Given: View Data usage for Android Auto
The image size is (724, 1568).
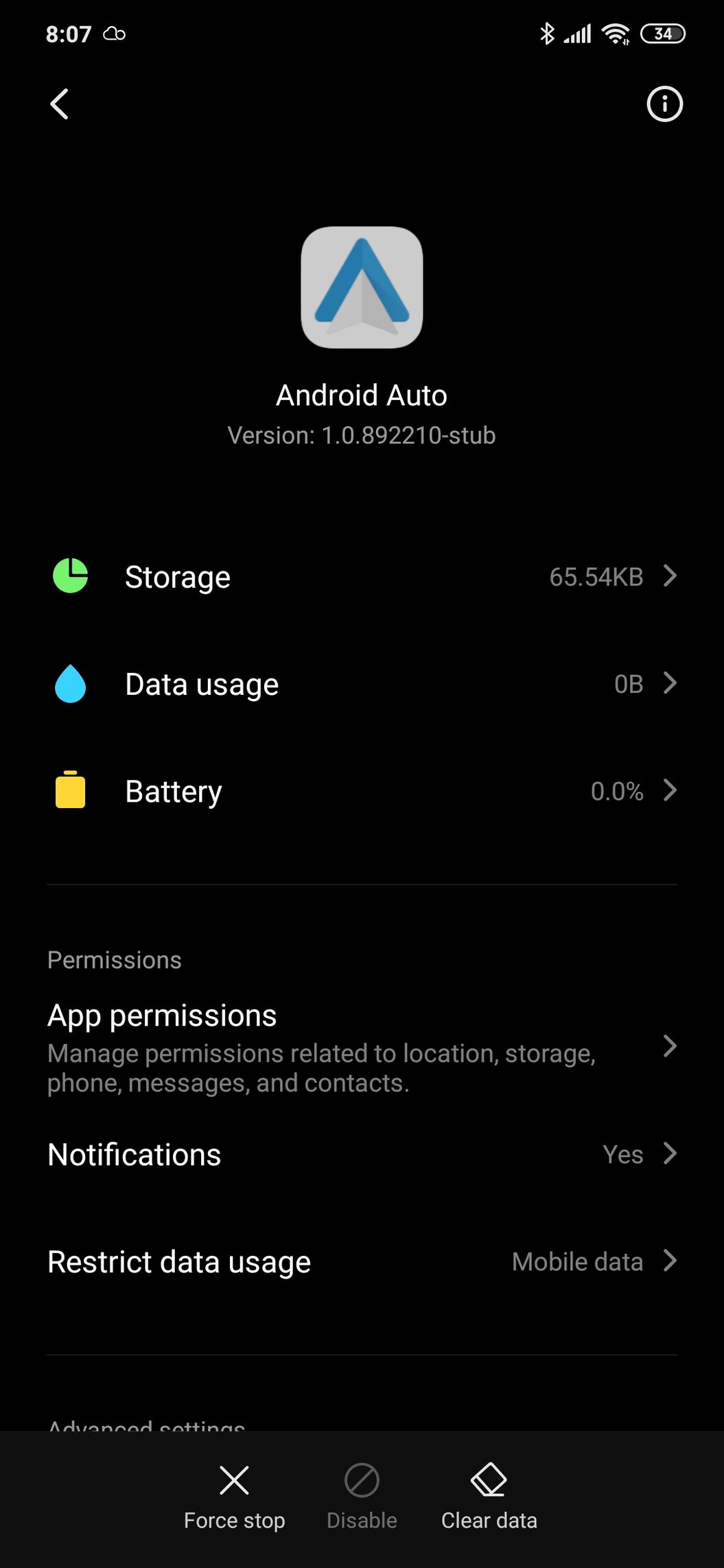Looking at the screenshot, I should tap(362, 684).
